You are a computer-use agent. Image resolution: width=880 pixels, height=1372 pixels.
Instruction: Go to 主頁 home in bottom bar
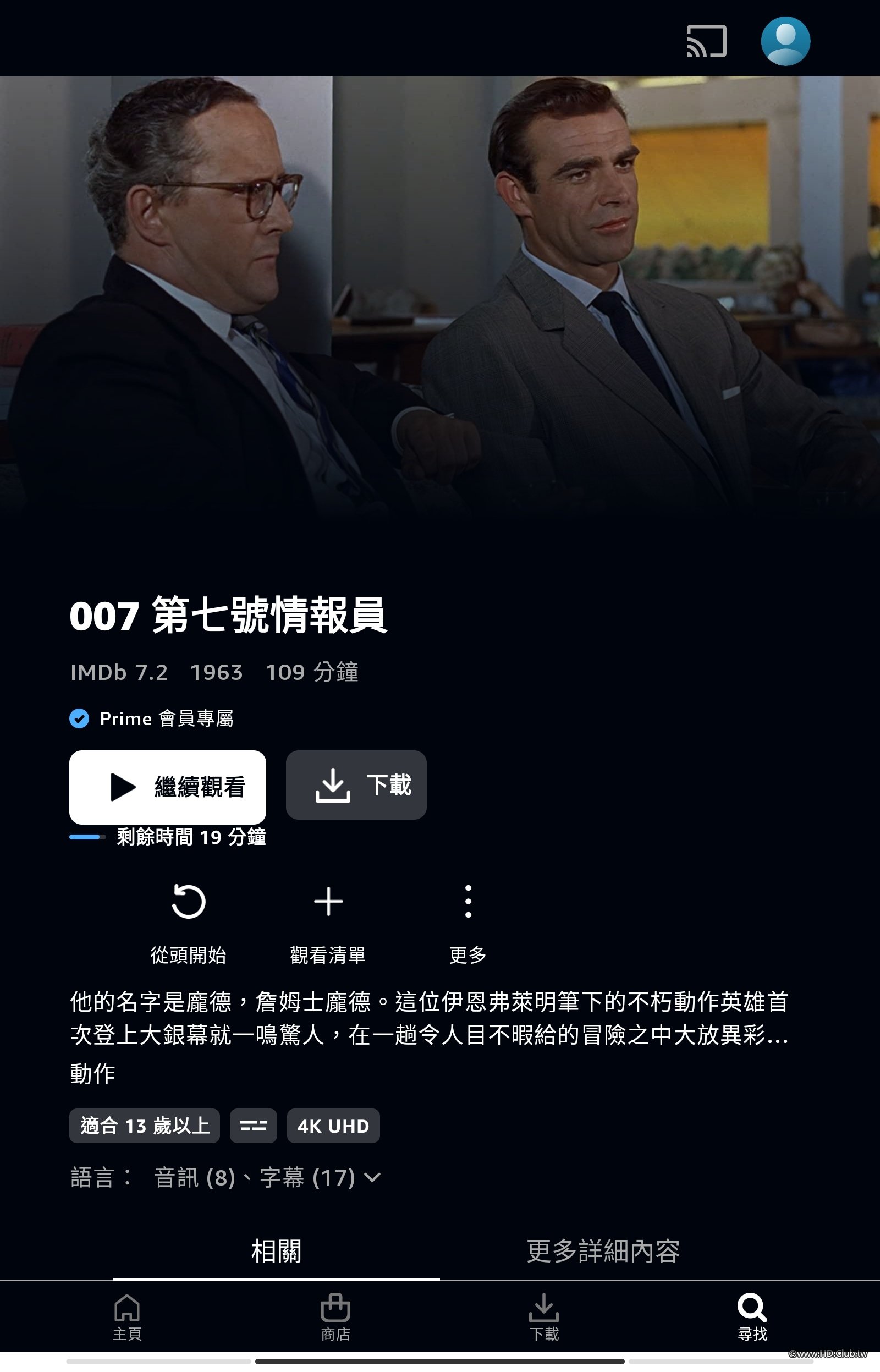127,1317
